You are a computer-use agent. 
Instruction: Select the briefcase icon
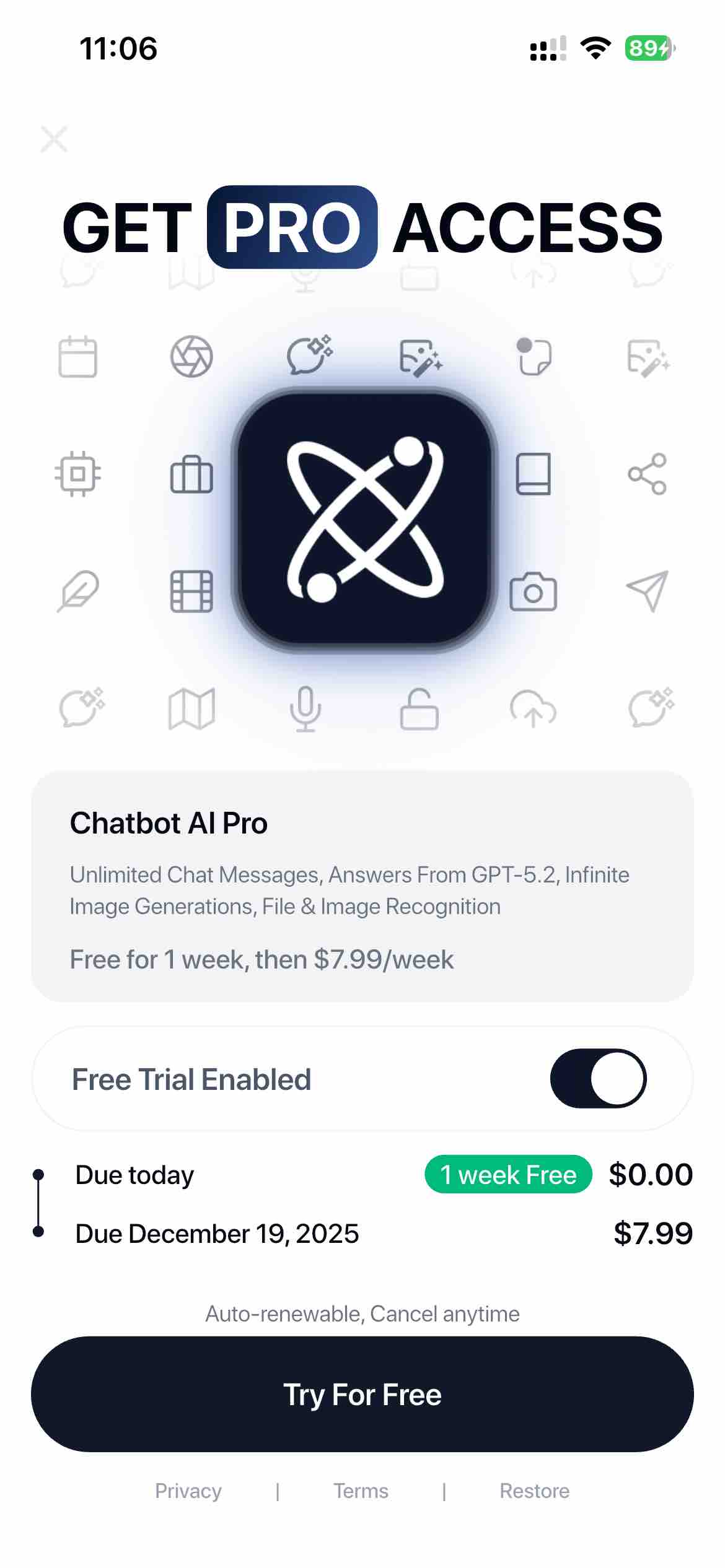[191, 474]
